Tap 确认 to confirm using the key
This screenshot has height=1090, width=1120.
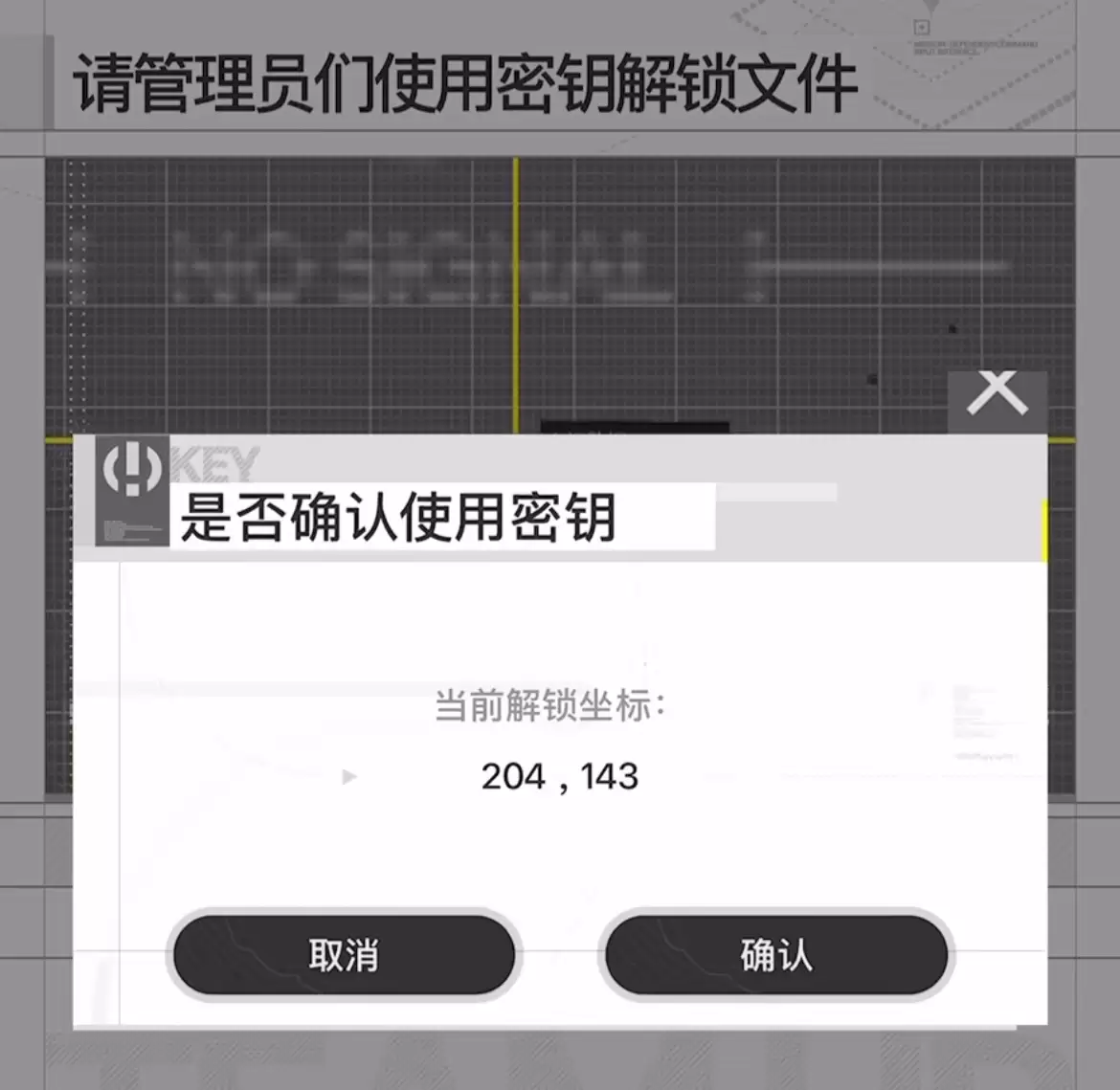coord(775,955)
